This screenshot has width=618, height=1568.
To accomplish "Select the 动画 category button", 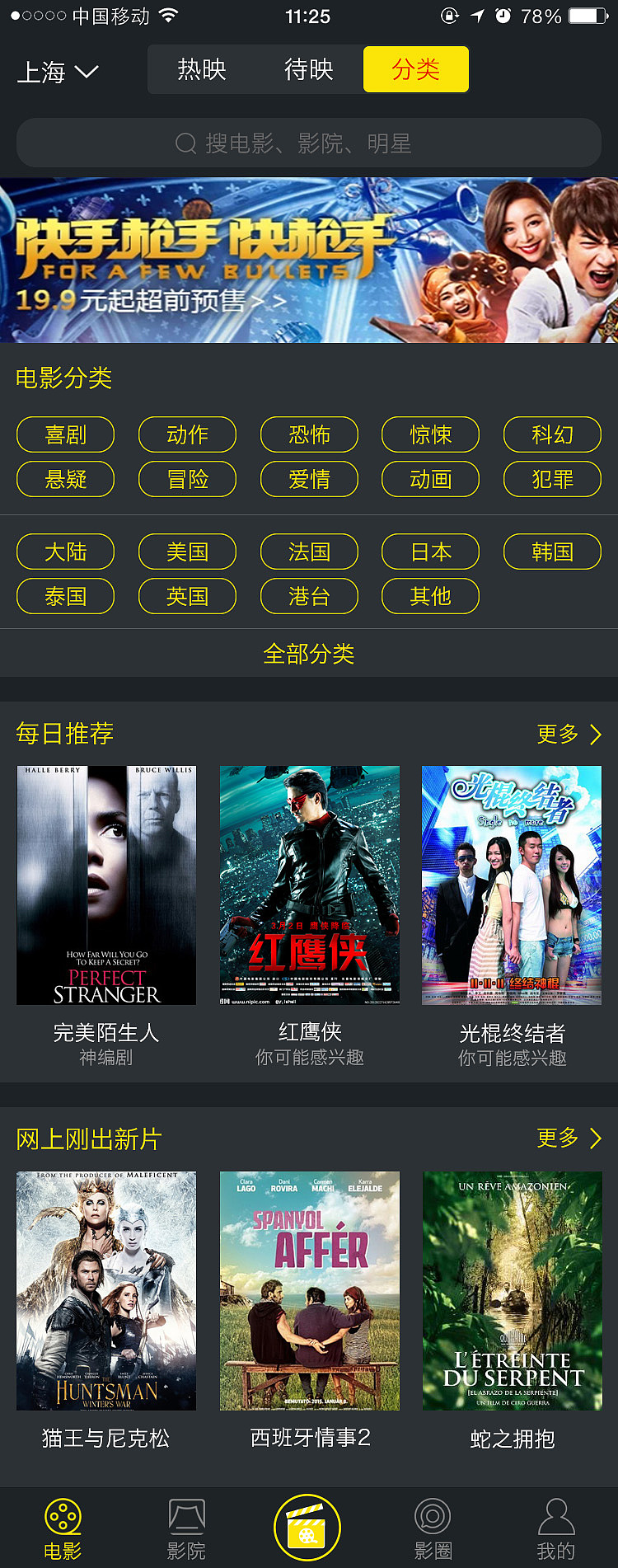I will pyautogui.click(x=430, y=479).
